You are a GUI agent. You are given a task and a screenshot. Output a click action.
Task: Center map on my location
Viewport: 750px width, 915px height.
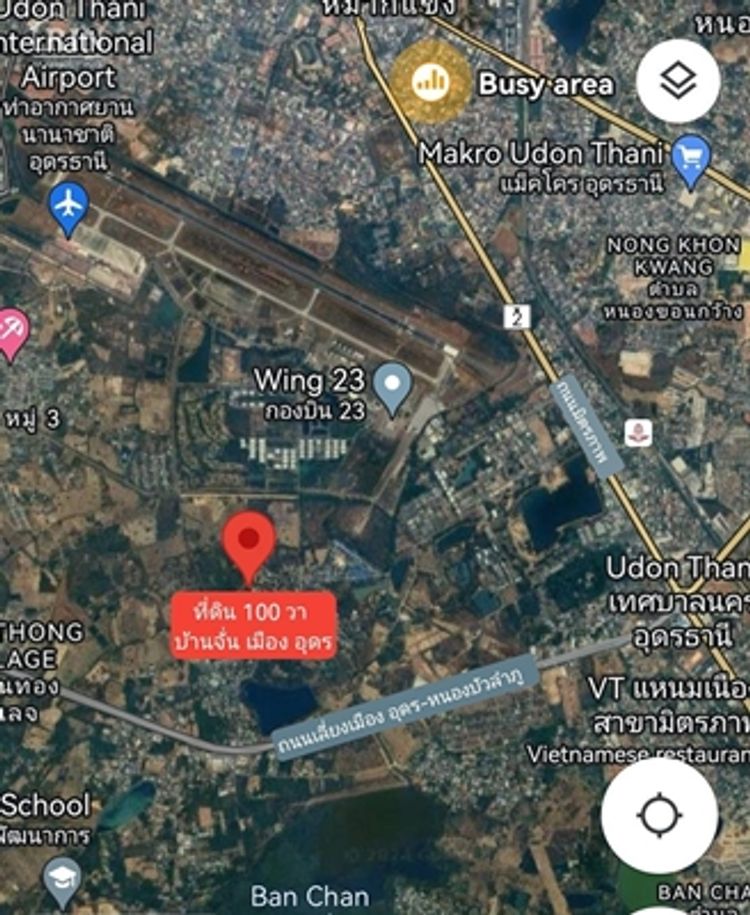tap(659, 815)
